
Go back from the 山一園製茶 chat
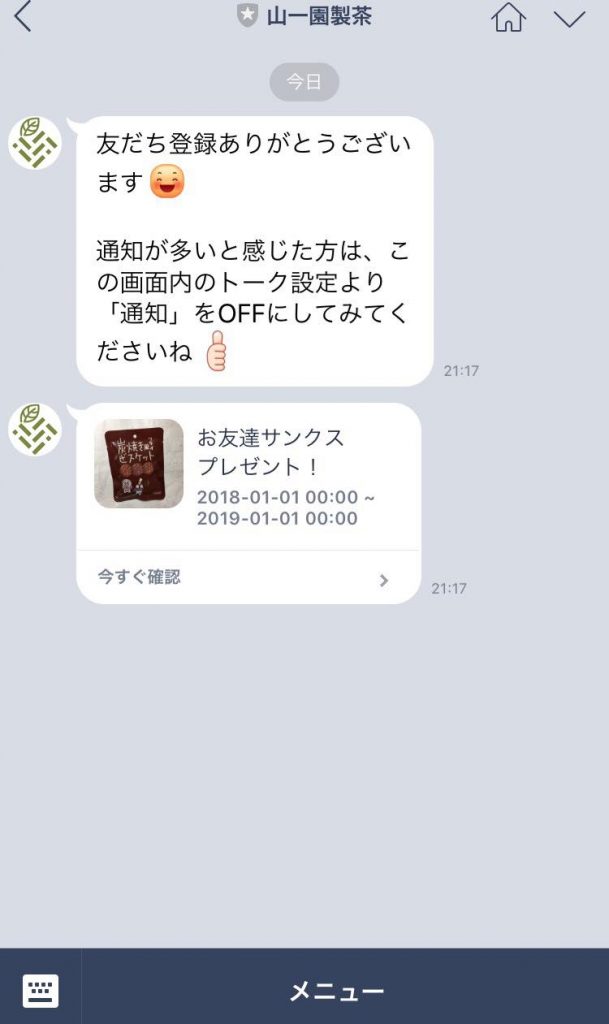tap(22, 17)
